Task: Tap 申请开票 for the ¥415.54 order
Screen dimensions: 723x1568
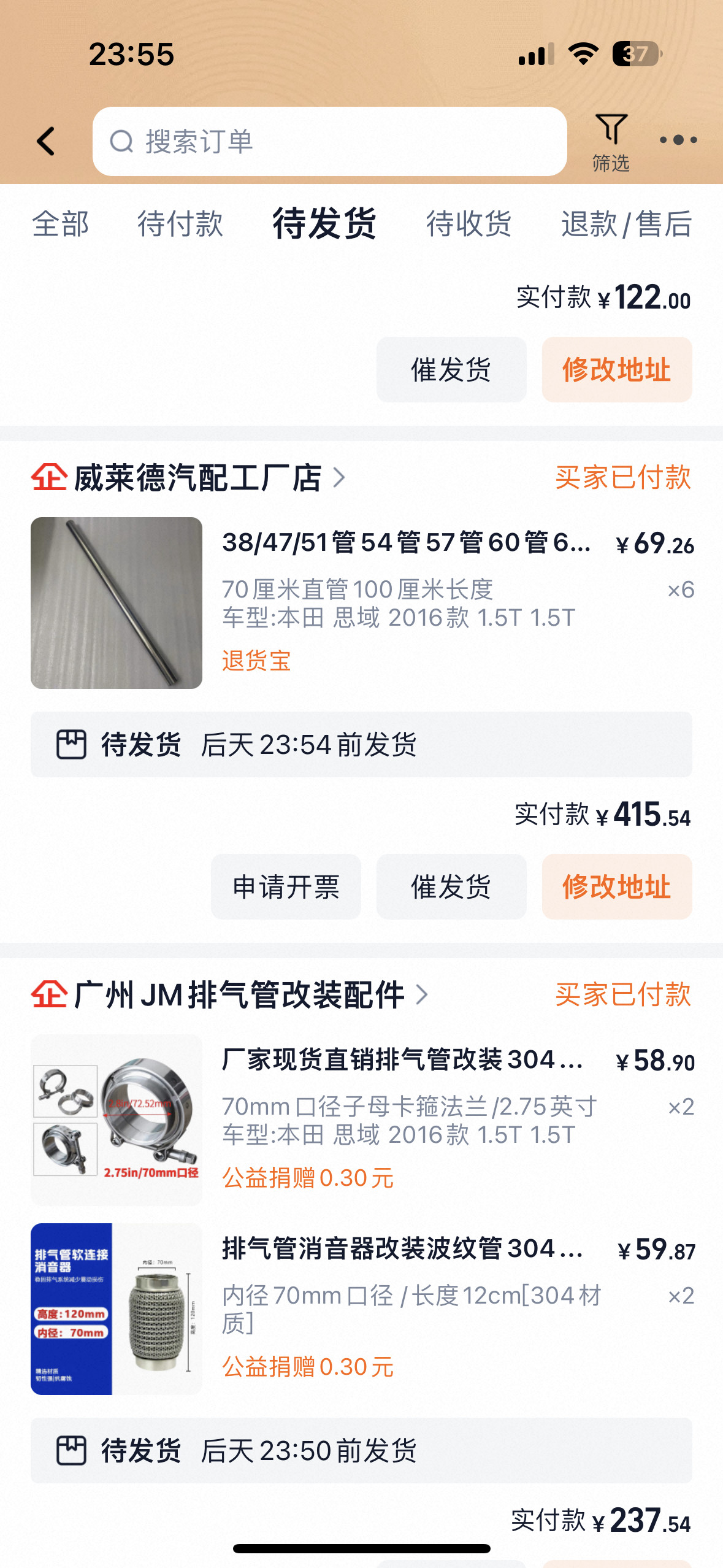Action: (285, 888)
